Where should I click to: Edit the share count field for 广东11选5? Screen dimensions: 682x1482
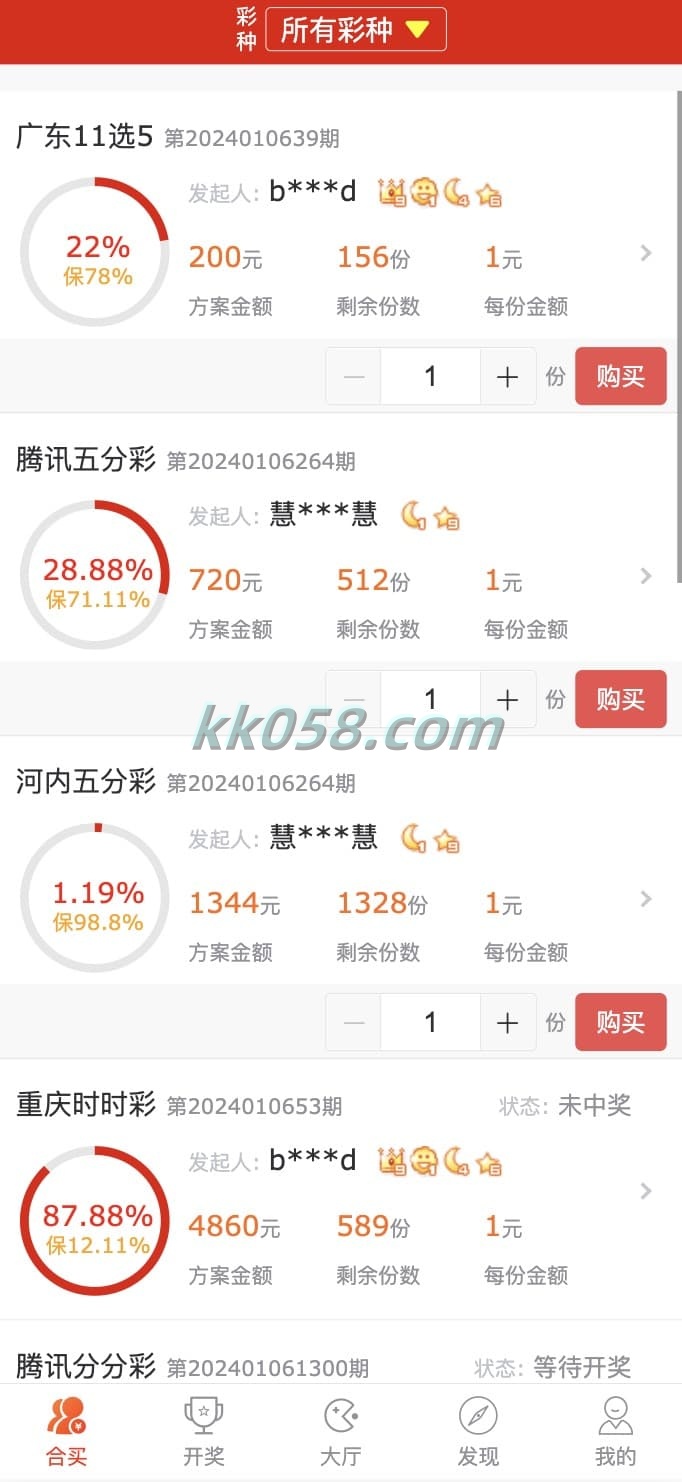point(430,376)
